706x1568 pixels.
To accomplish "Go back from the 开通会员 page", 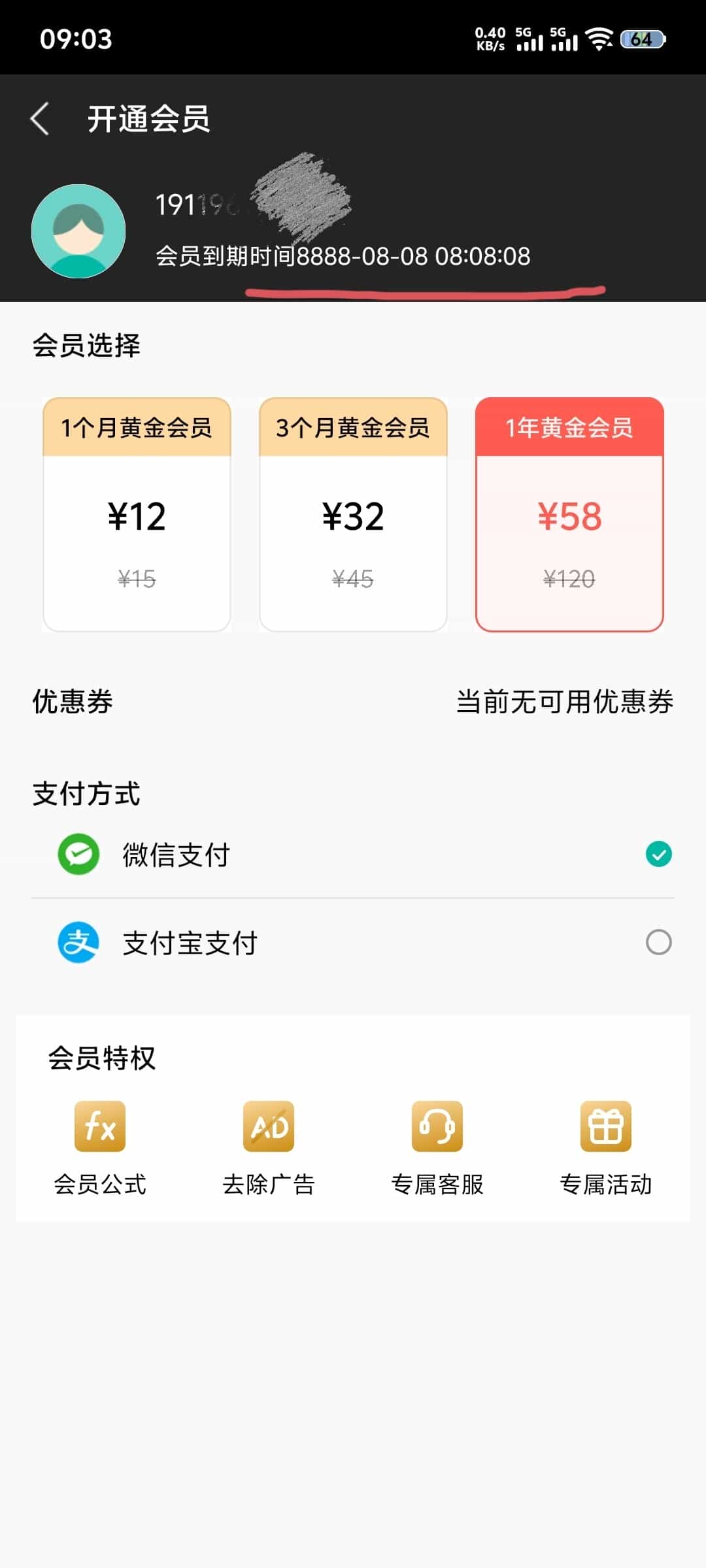I will 41,119.
